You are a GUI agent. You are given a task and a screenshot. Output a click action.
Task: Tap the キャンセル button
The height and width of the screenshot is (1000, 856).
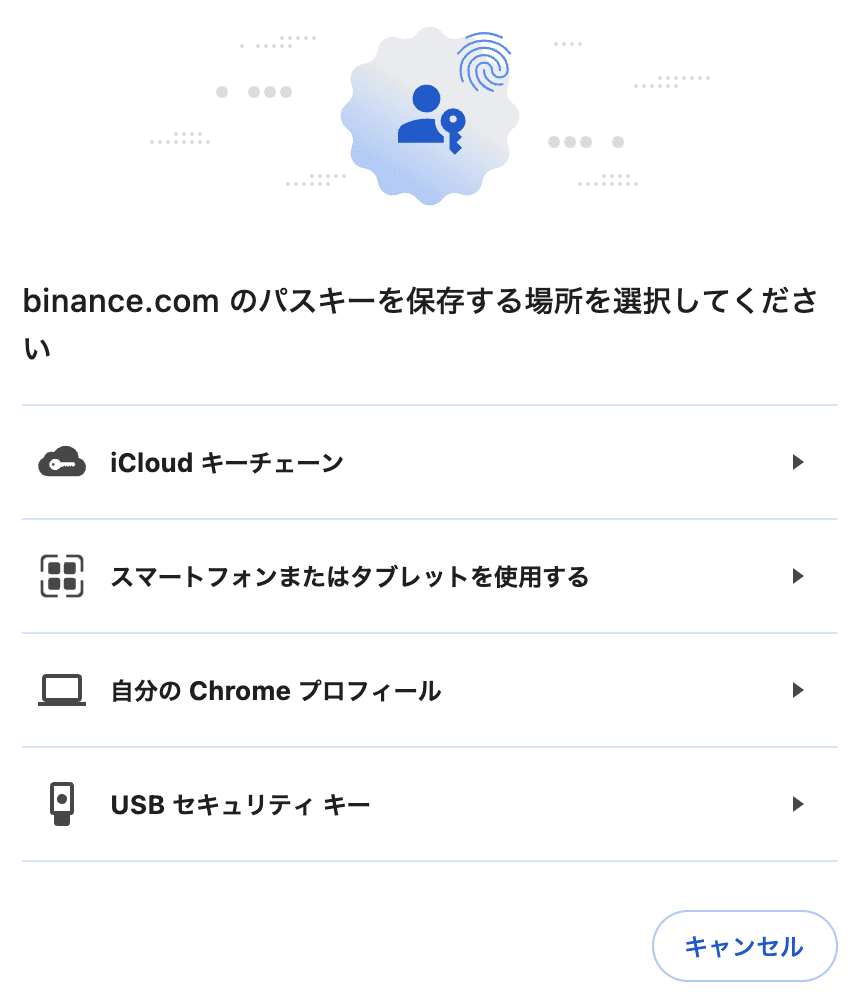pyautogui.click(x=744, y=946)
